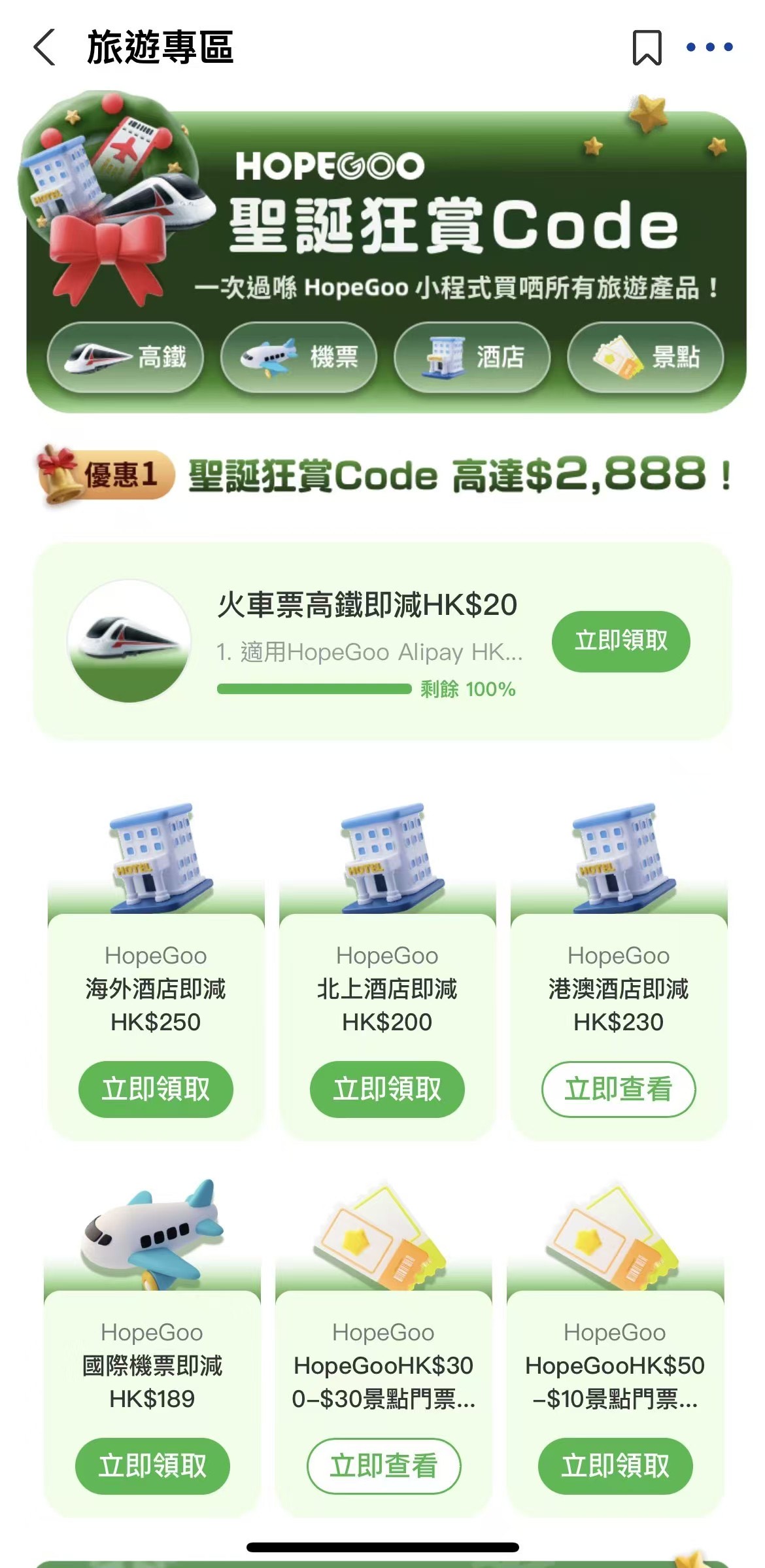Select the 高鐵 category chip
This screenshot has width=765, height=1568.
[x=126, y=357]
